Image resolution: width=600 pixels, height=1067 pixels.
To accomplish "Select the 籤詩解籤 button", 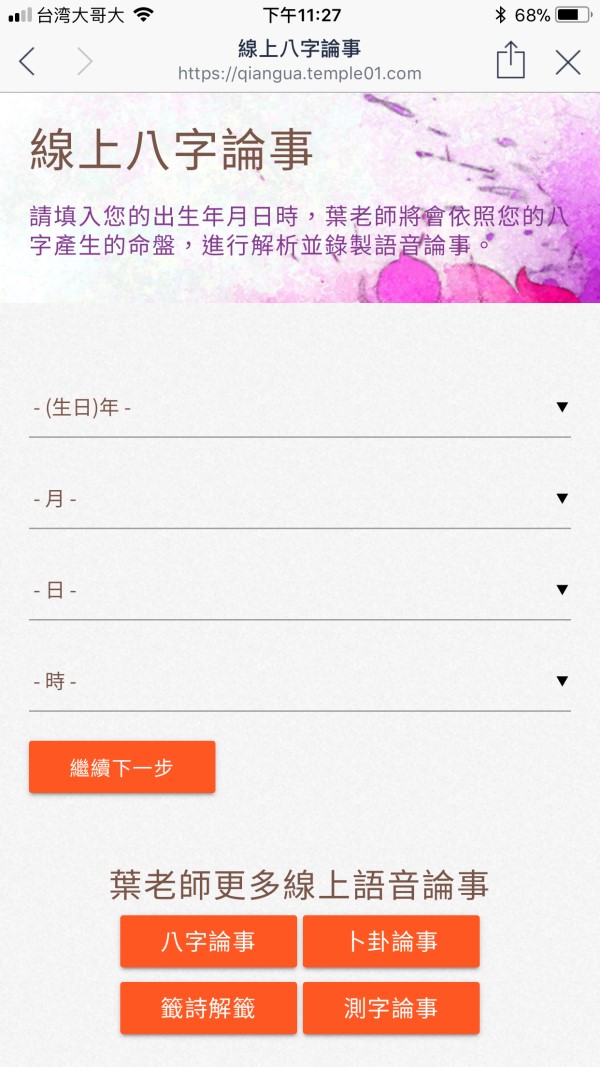I will coord(208,1008).
